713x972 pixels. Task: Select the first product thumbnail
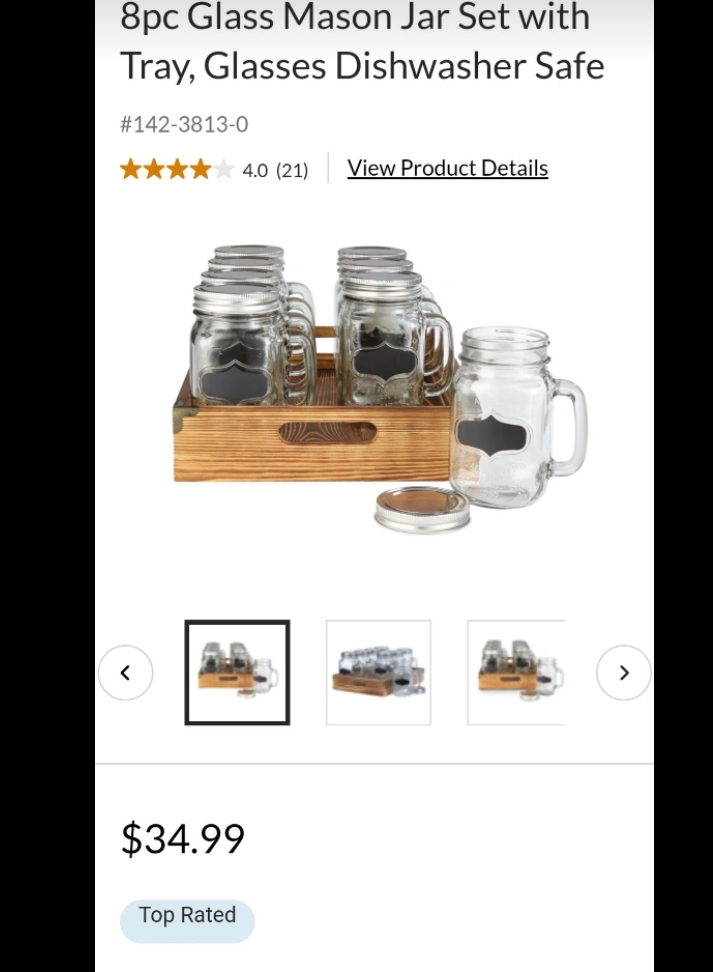pos(237,672)
